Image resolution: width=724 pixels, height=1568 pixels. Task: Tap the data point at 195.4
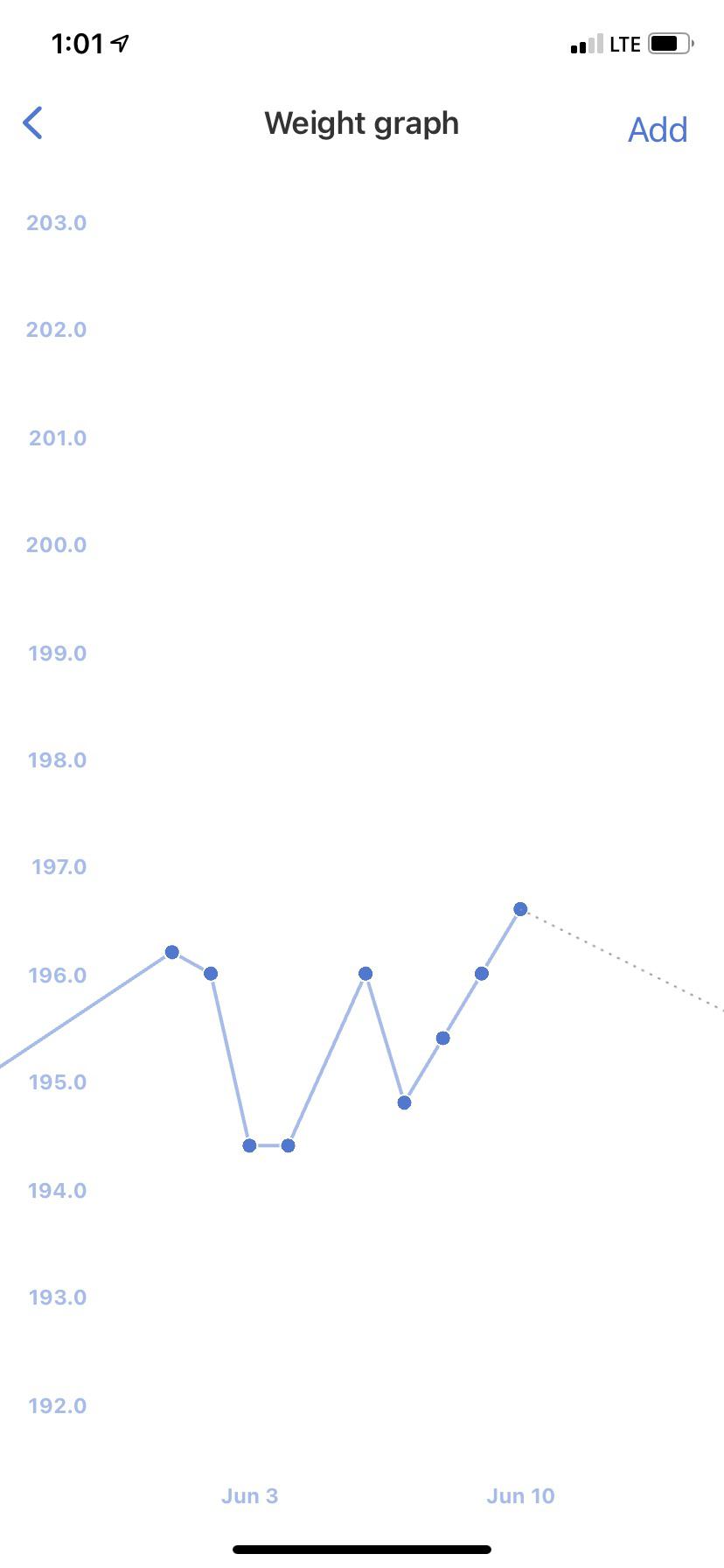click(x=443, y=1037)
